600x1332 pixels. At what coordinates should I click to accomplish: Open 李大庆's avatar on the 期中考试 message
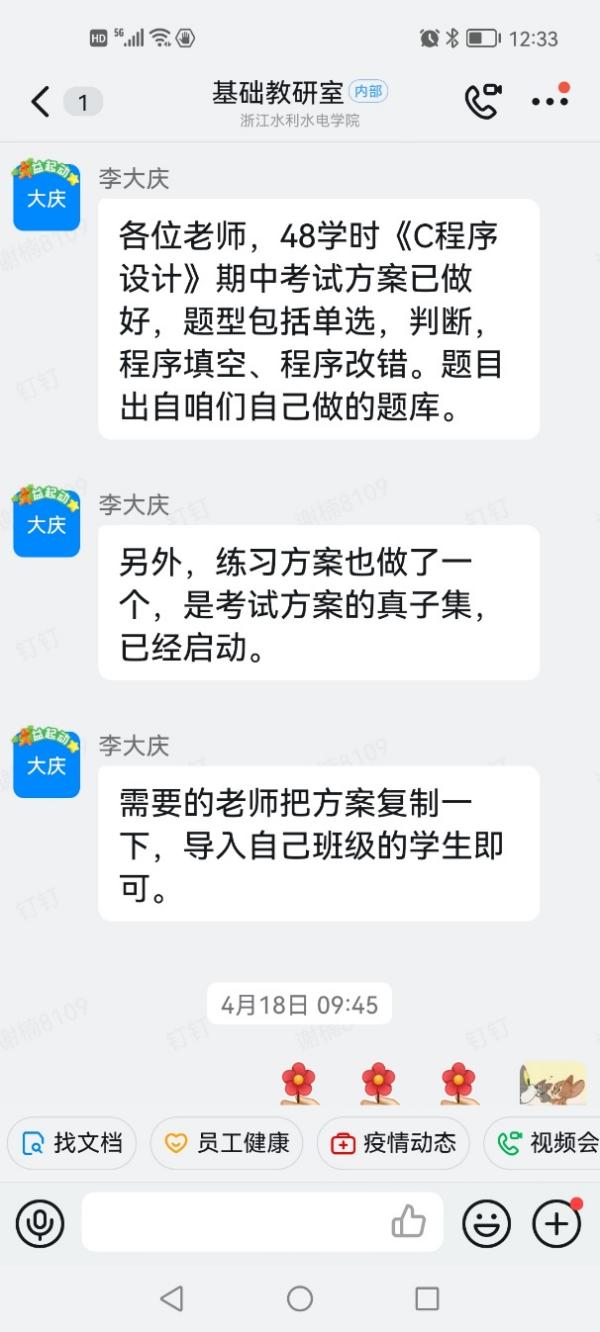[46, 196]
